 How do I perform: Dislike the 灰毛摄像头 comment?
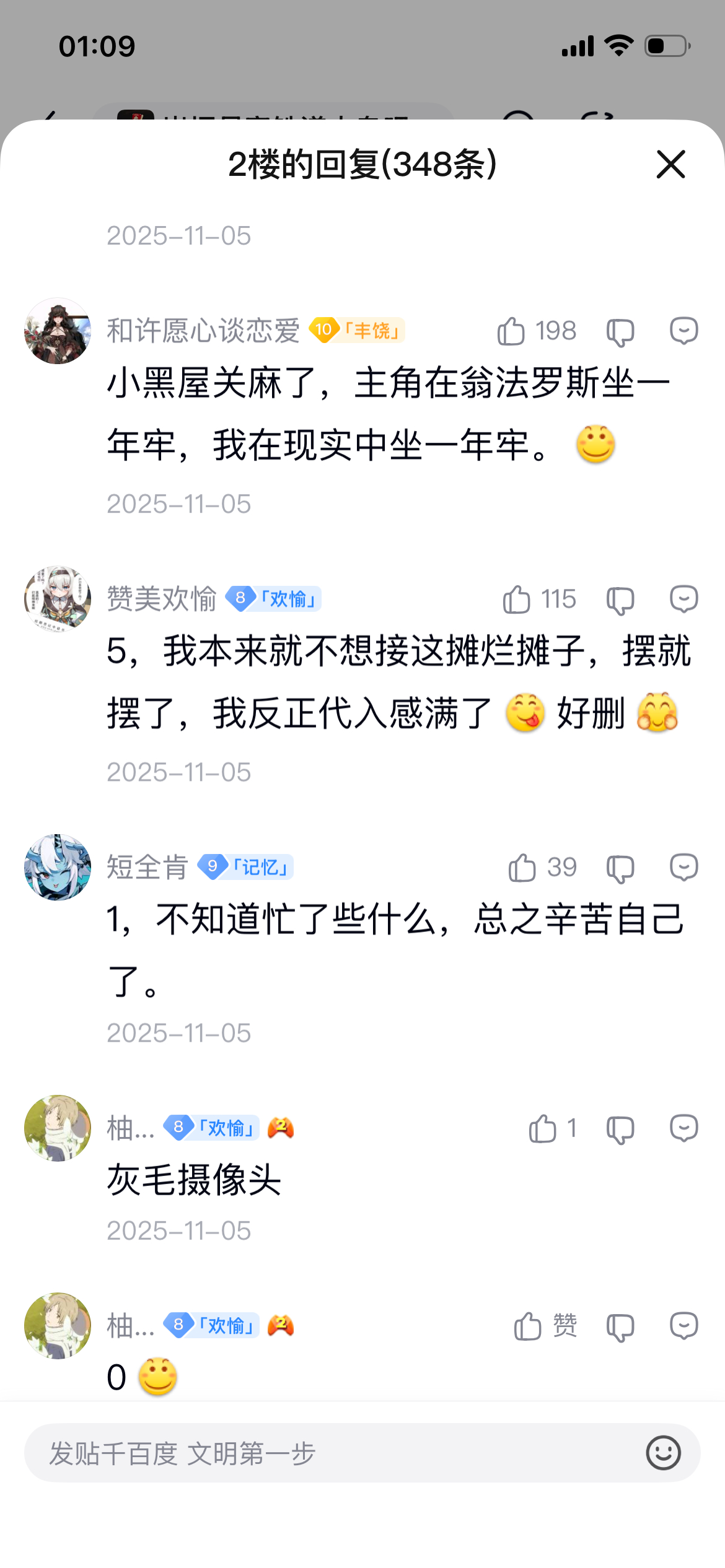pyautogui.click(x=620, y=1130)
